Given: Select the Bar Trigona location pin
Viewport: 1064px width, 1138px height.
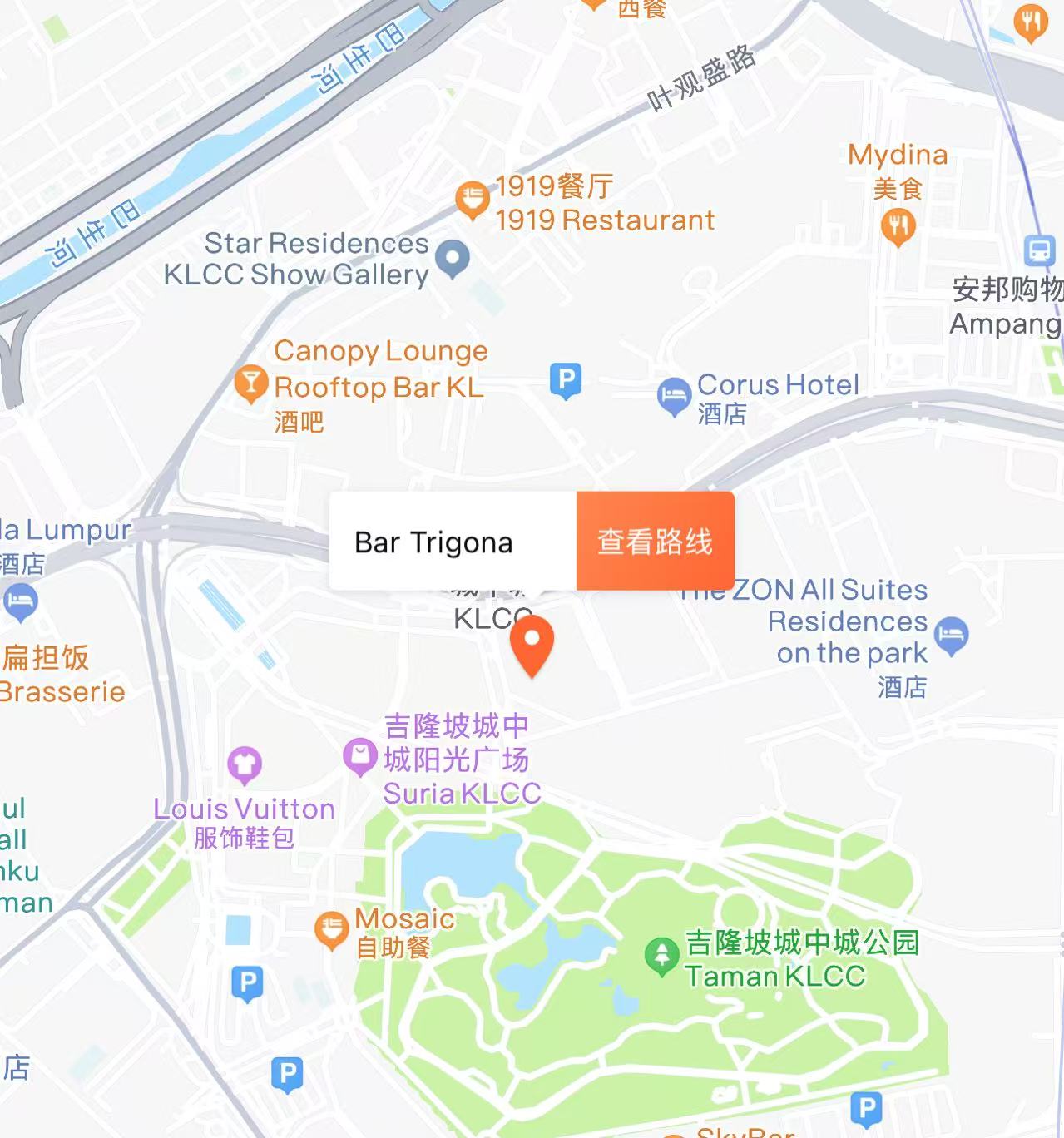Looking at the screenshot, I should 532,644.
